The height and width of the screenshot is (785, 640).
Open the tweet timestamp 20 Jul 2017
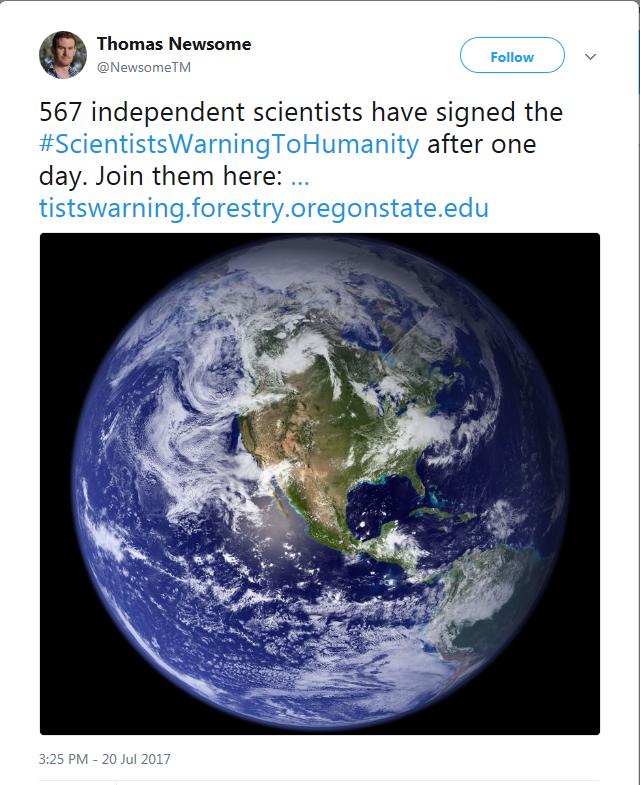[105, 759]
